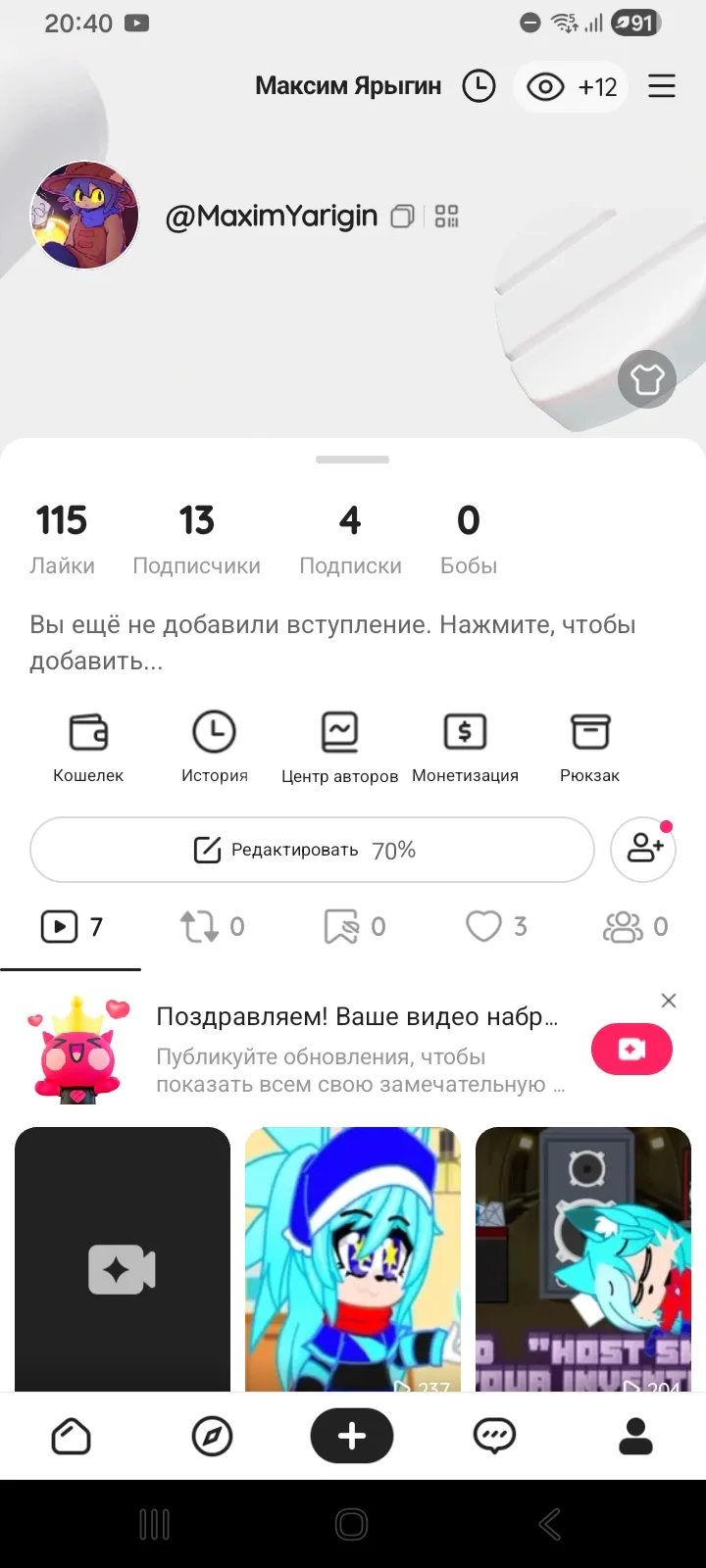Open История watch history
This screenshot has width=706, height=1568.
tap(214, 745)
